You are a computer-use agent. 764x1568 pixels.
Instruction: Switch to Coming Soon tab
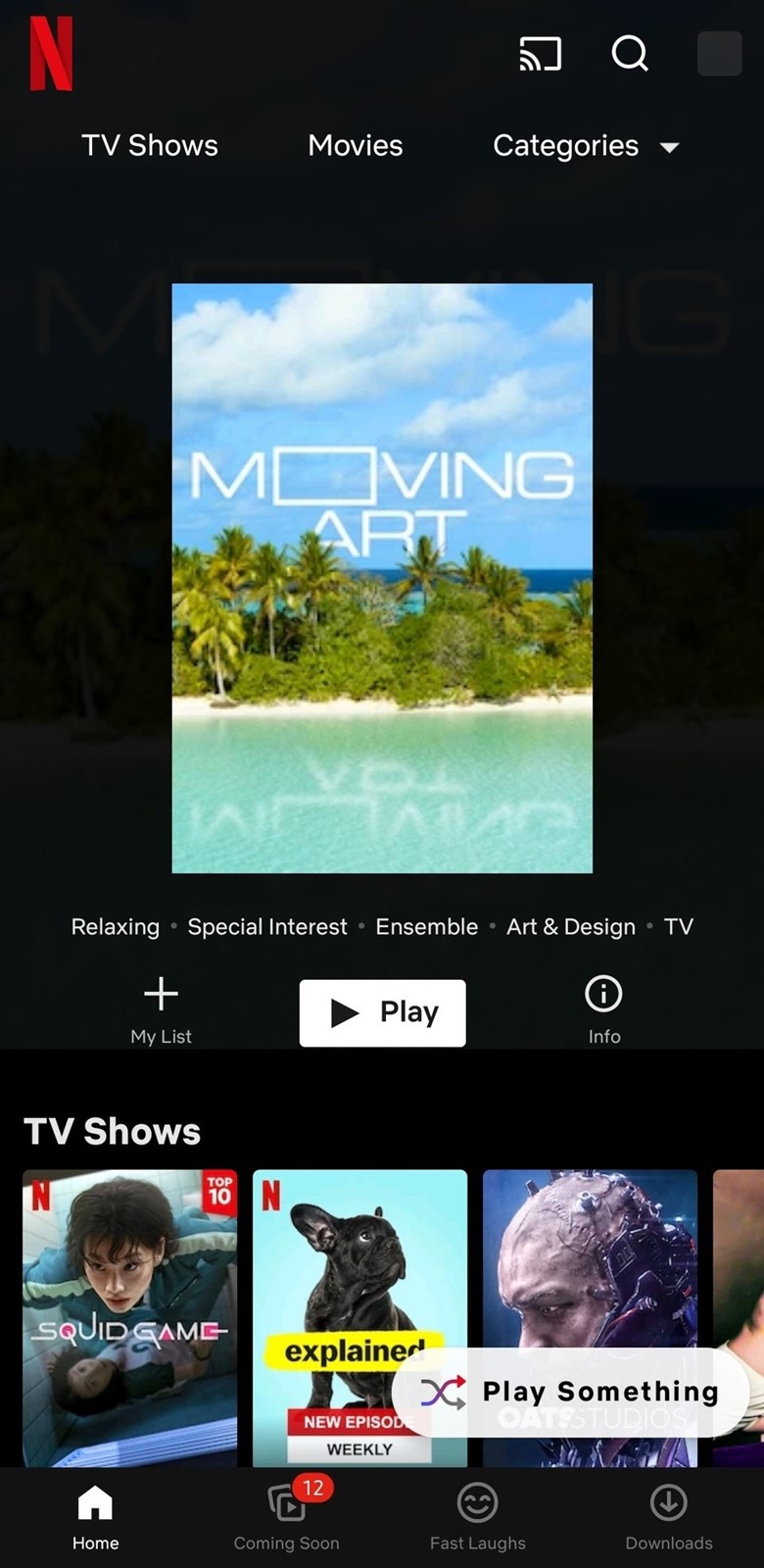pyautogui.click(x=286, y=1518)
